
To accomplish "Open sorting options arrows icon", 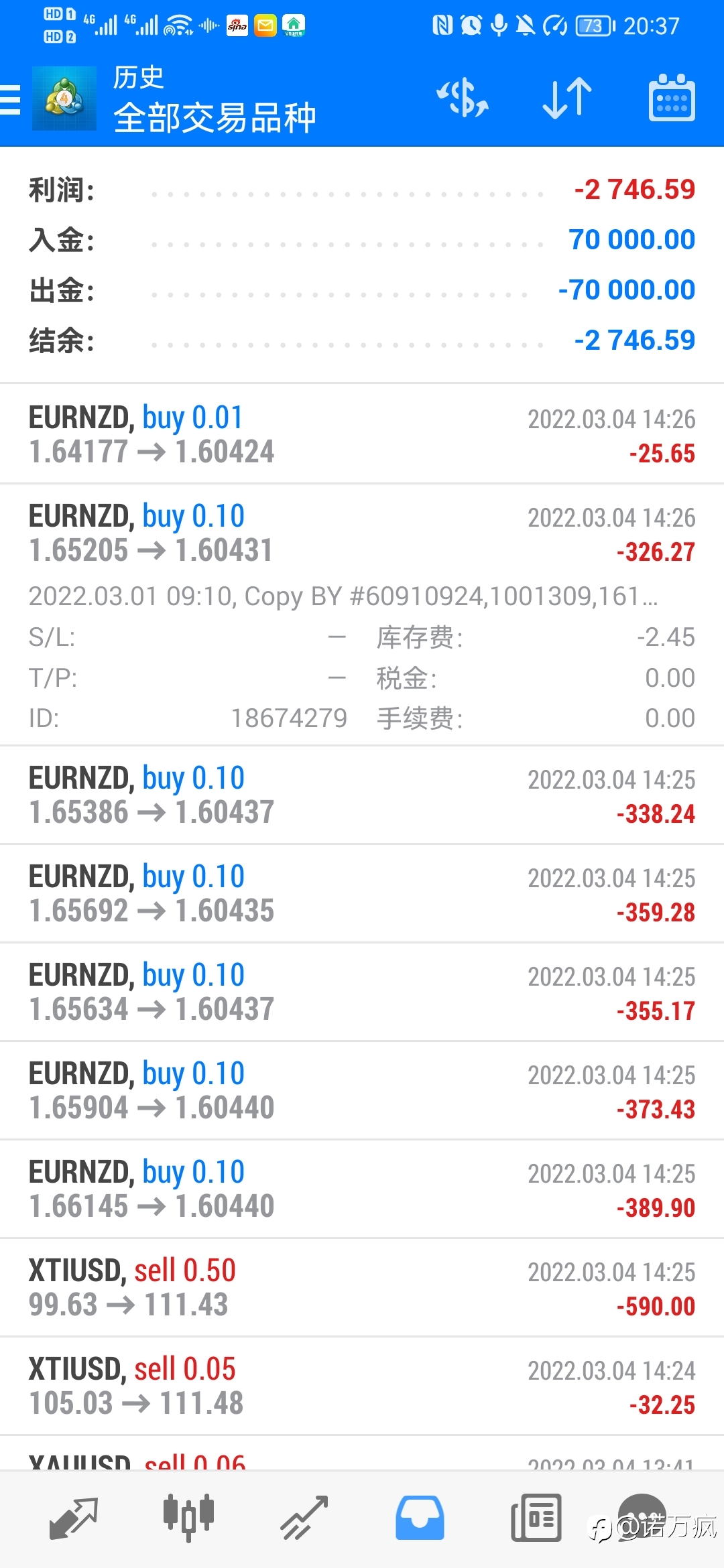I will pyautogui.click(x=567, y=98).
